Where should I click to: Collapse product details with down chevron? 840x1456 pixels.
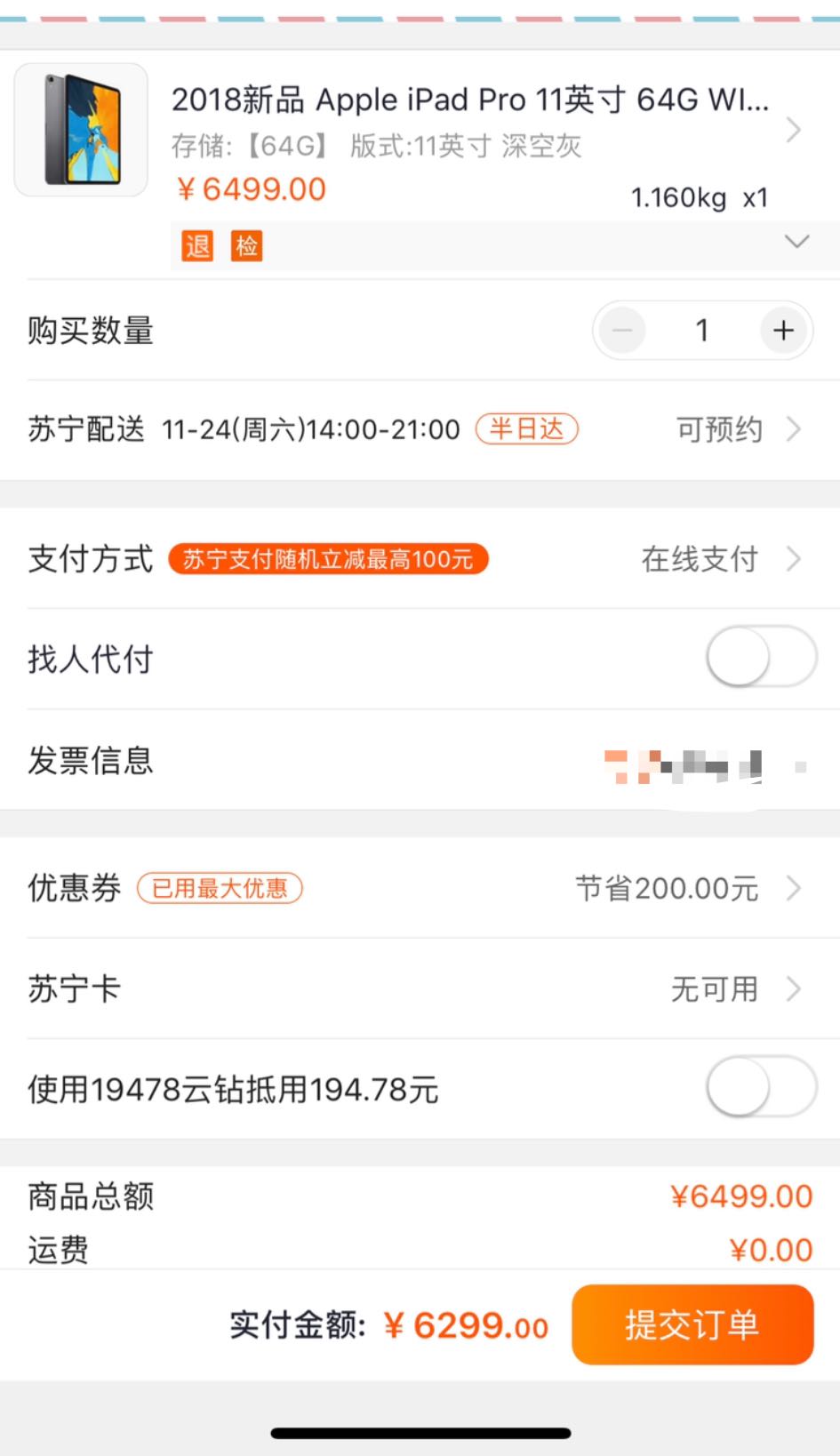point(796,240)
